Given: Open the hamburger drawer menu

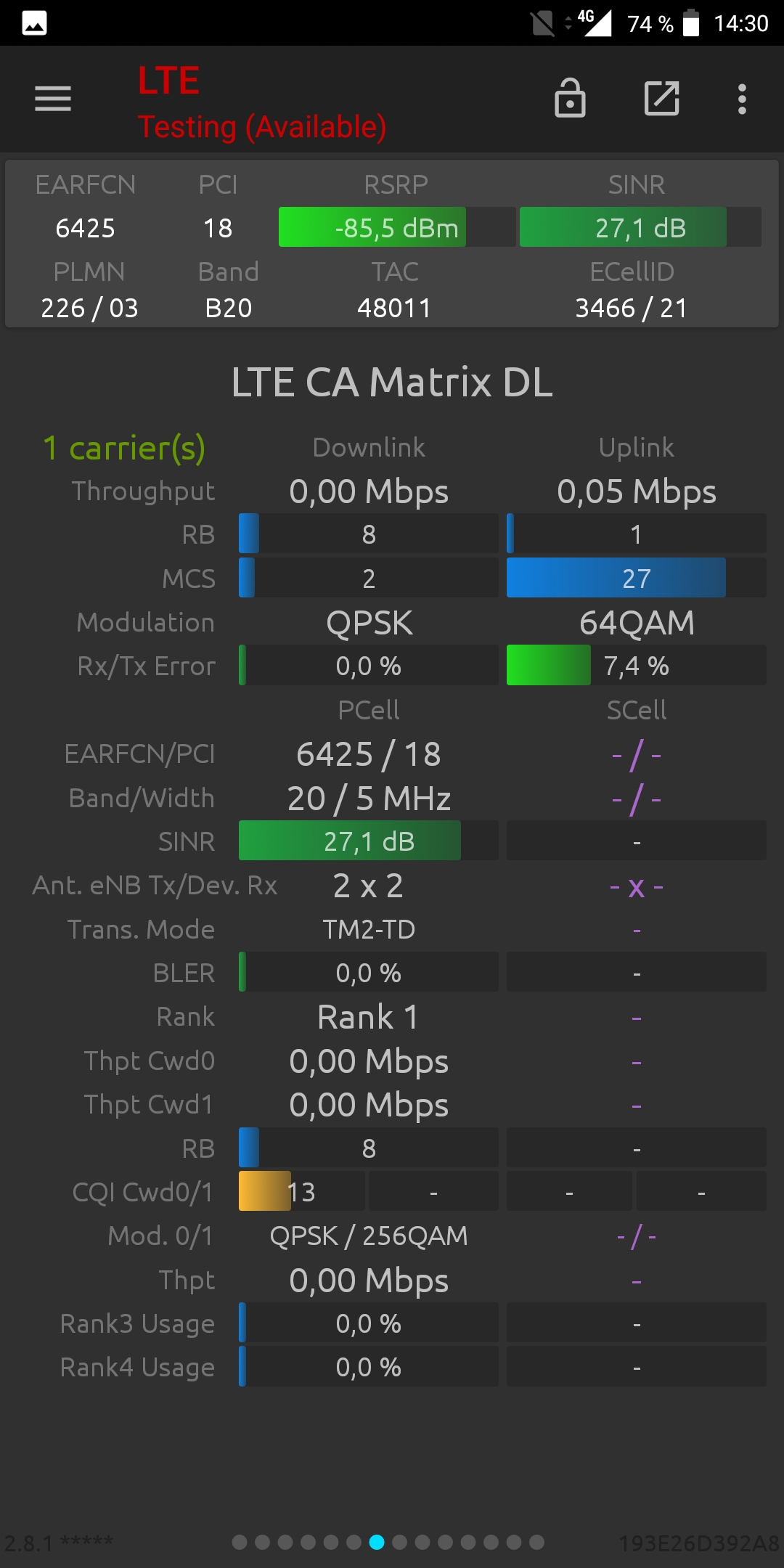Looking at the screenshot, I should [53, 99].
